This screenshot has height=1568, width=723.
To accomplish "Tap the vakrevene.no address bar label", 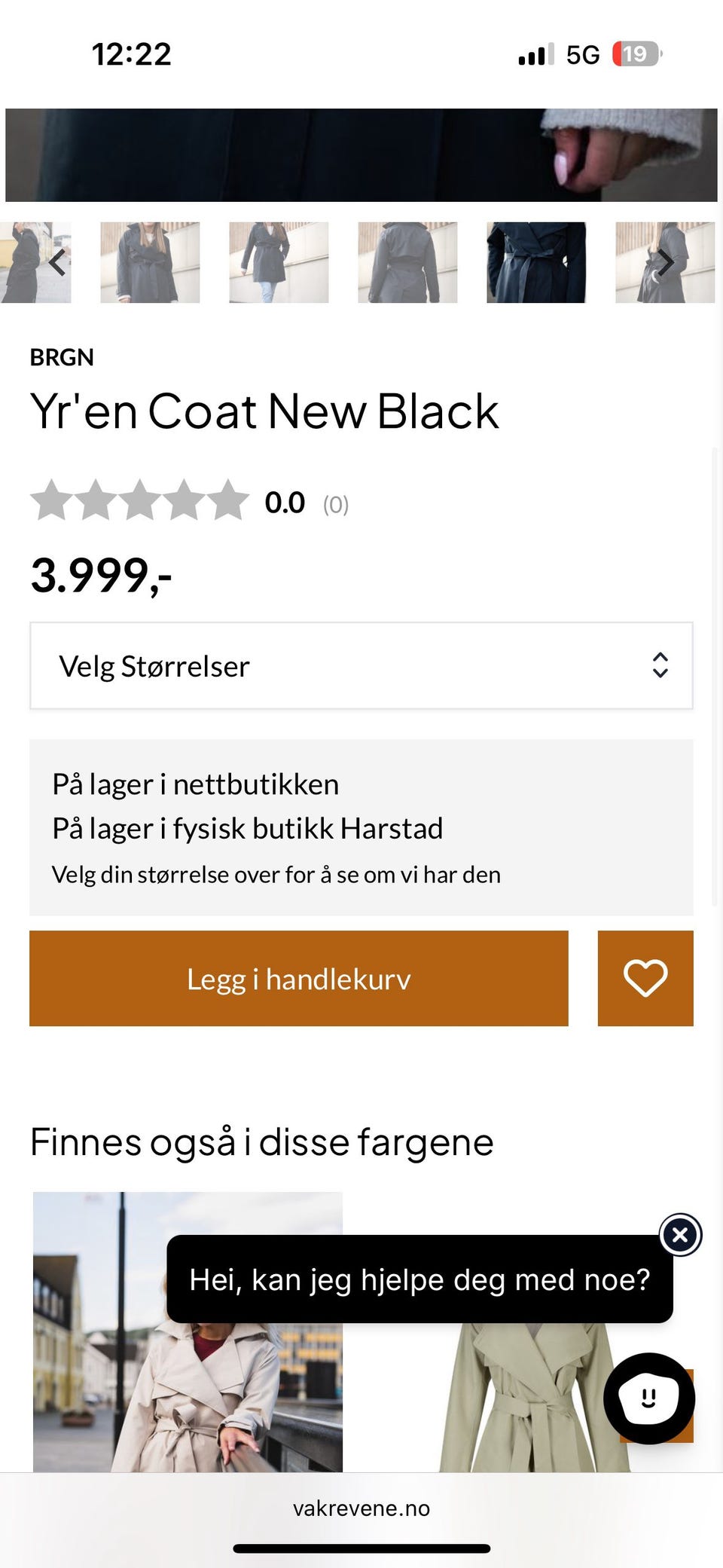I will point(361,1509).
